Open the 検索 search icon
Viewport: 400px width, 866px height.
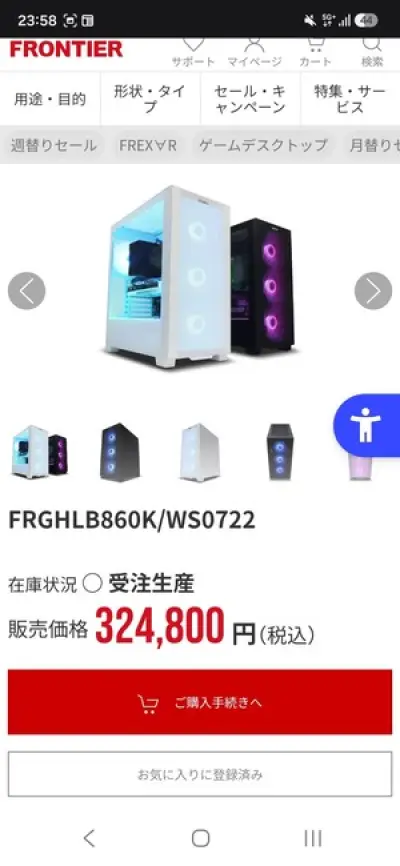point(372,54)
